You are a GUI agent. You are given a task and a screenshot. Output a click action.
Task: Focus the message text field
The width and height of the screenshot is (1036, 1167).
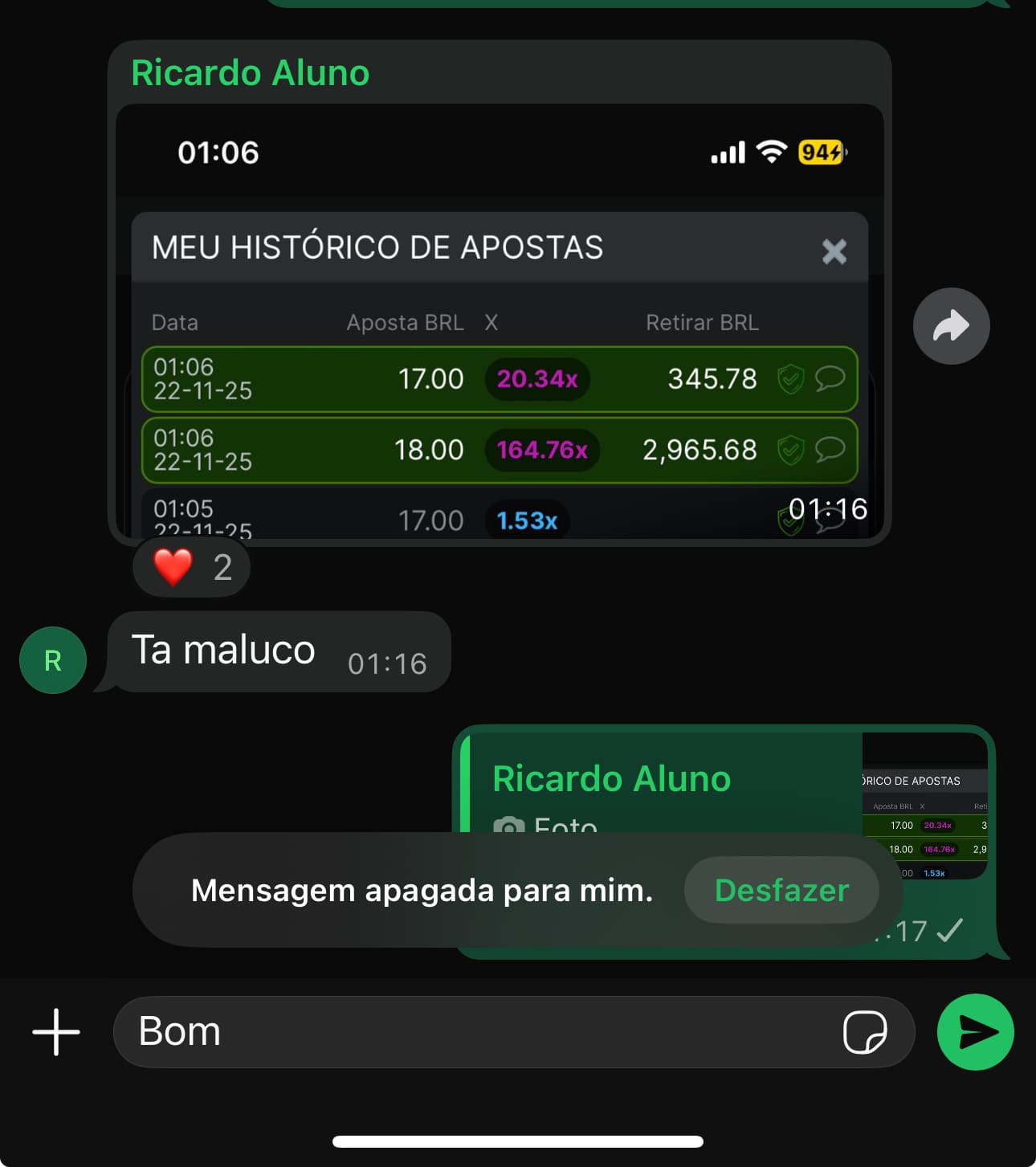(x=482, y=1032)
